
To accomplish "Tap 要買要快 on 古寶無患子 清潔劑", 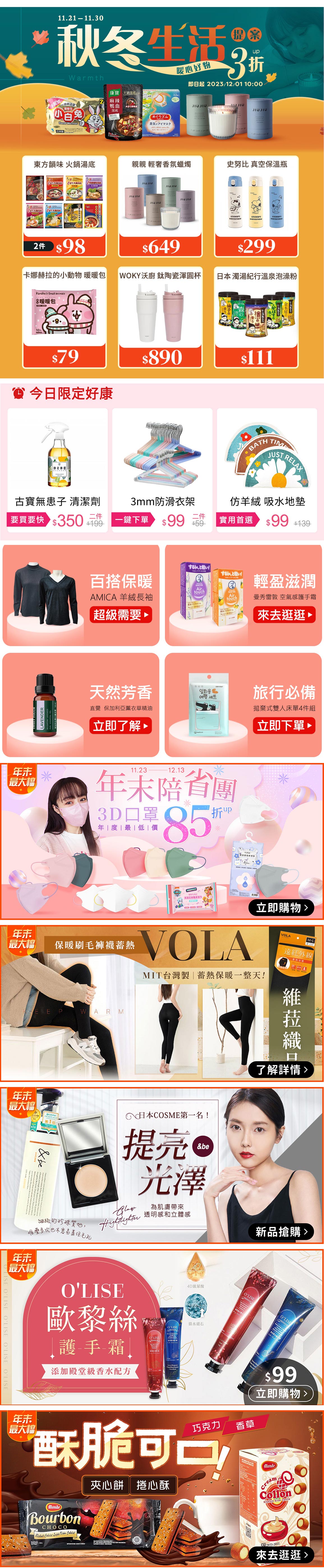I will point(28,519).
